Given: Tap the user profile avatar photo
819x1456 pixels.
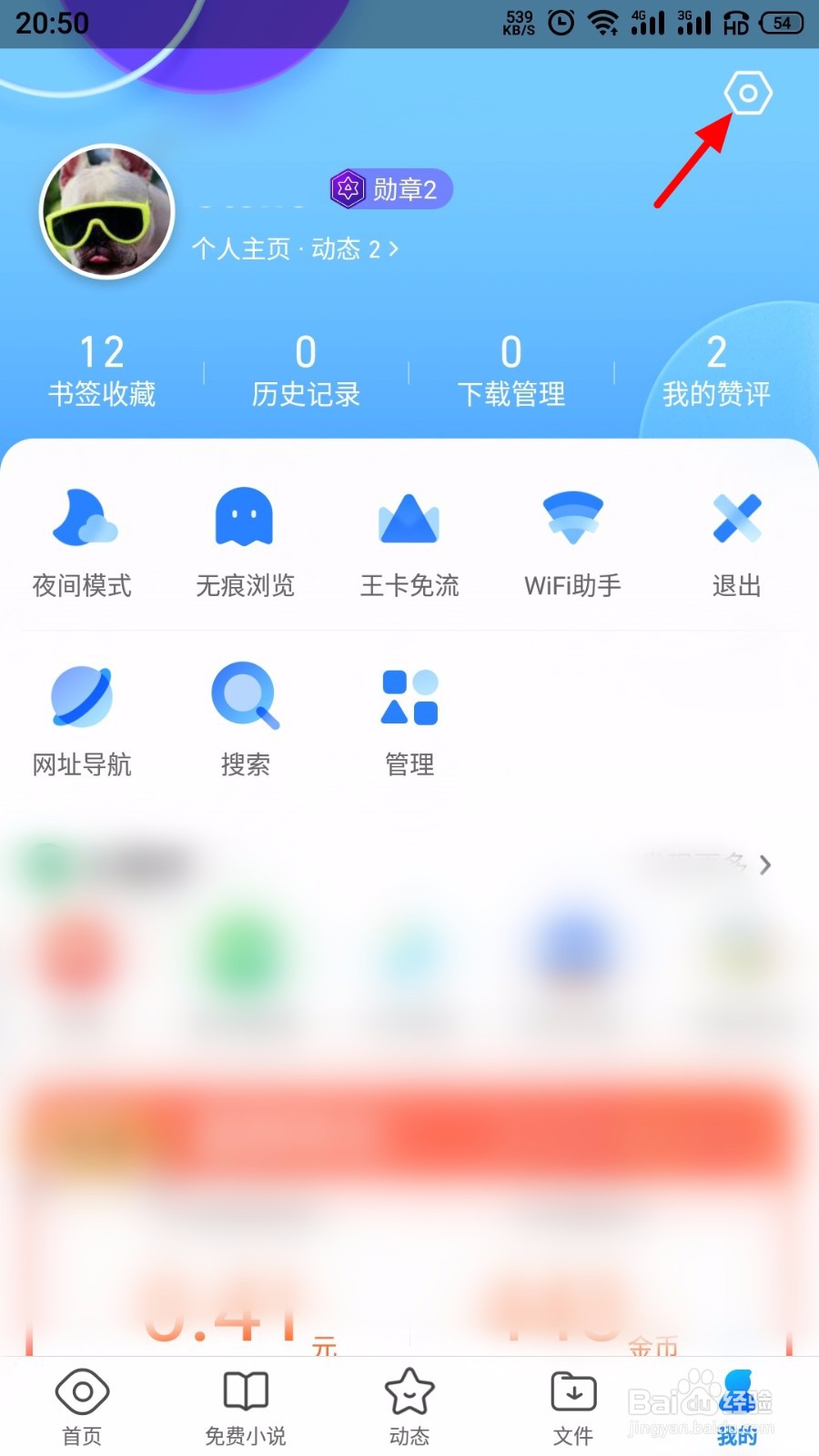Looking at the screenshot, I should point(106,209).
